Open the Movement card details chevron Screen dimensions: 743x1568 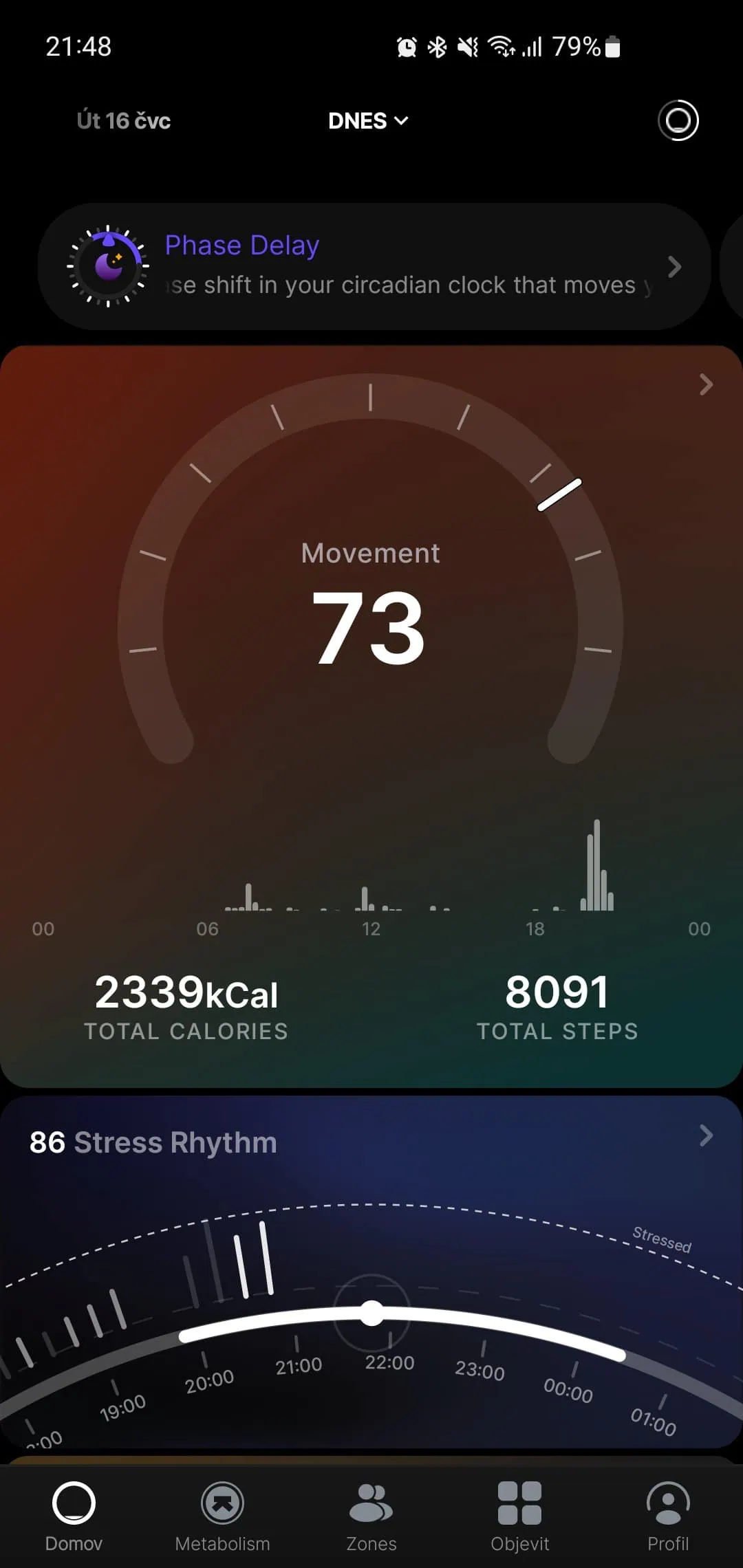tap(706, 384)
